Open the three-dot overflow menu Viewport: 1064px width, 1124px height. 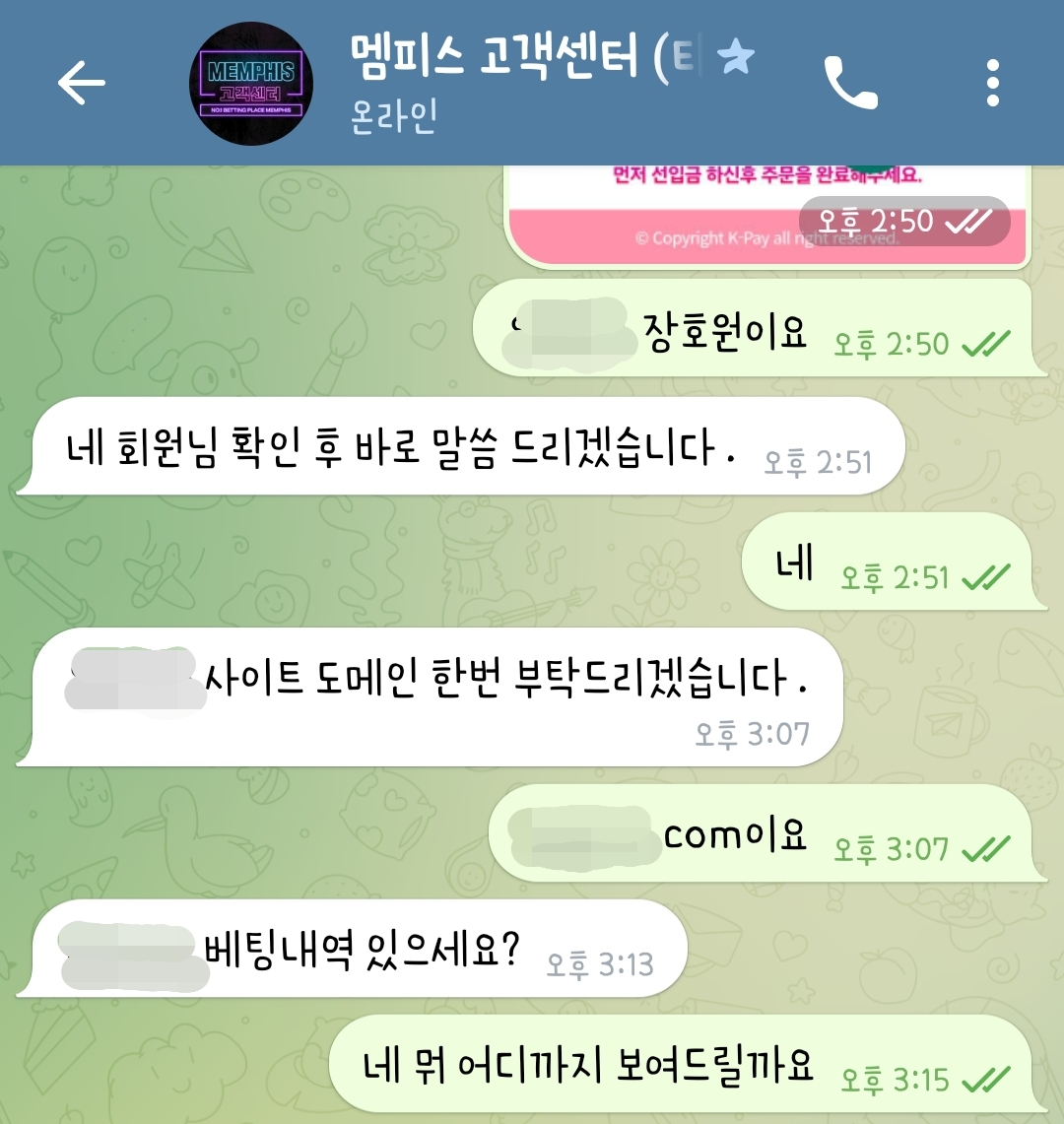[992, 83]
